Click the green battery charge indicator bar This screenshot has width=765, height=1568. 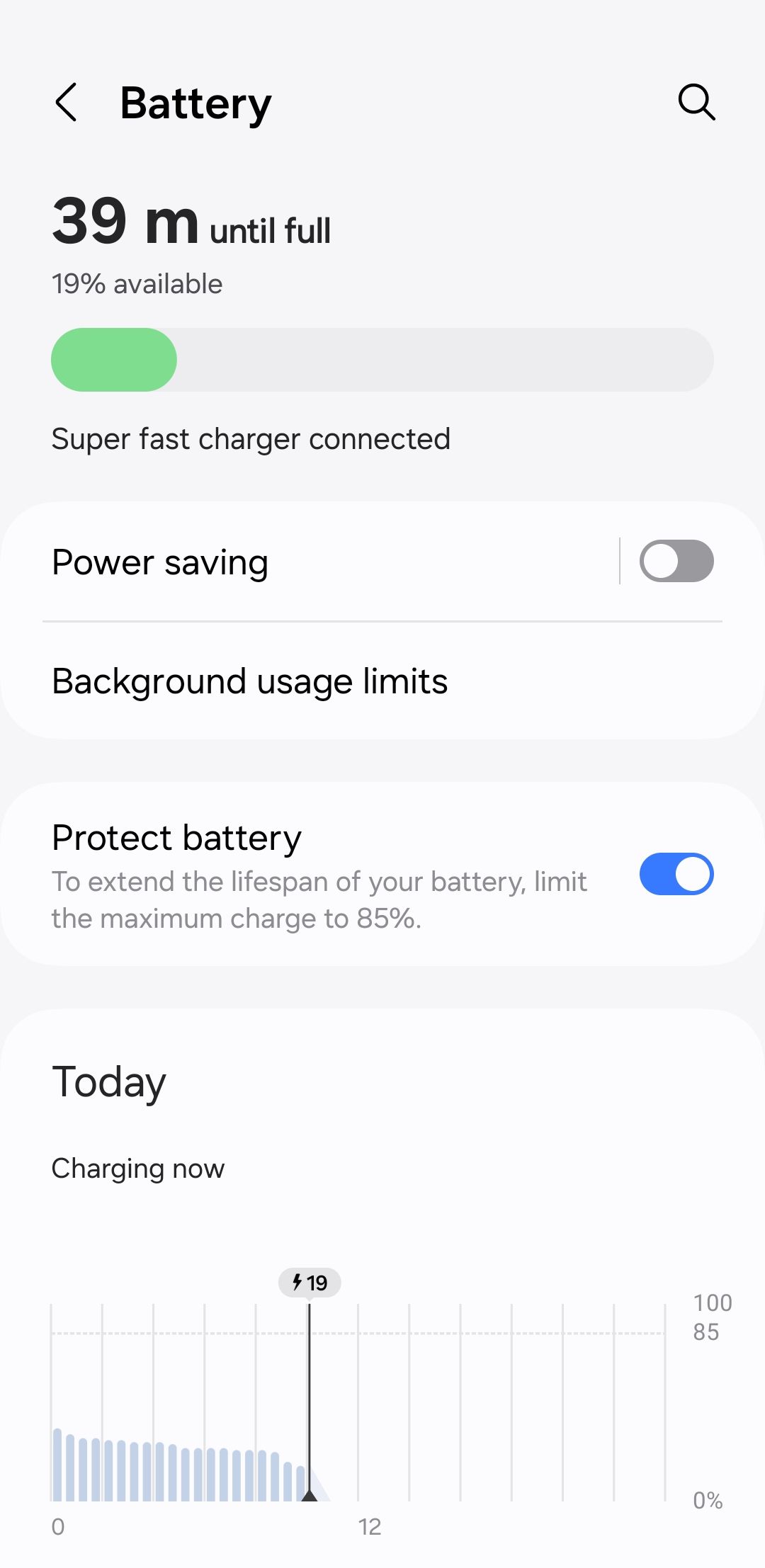(113, 360)
